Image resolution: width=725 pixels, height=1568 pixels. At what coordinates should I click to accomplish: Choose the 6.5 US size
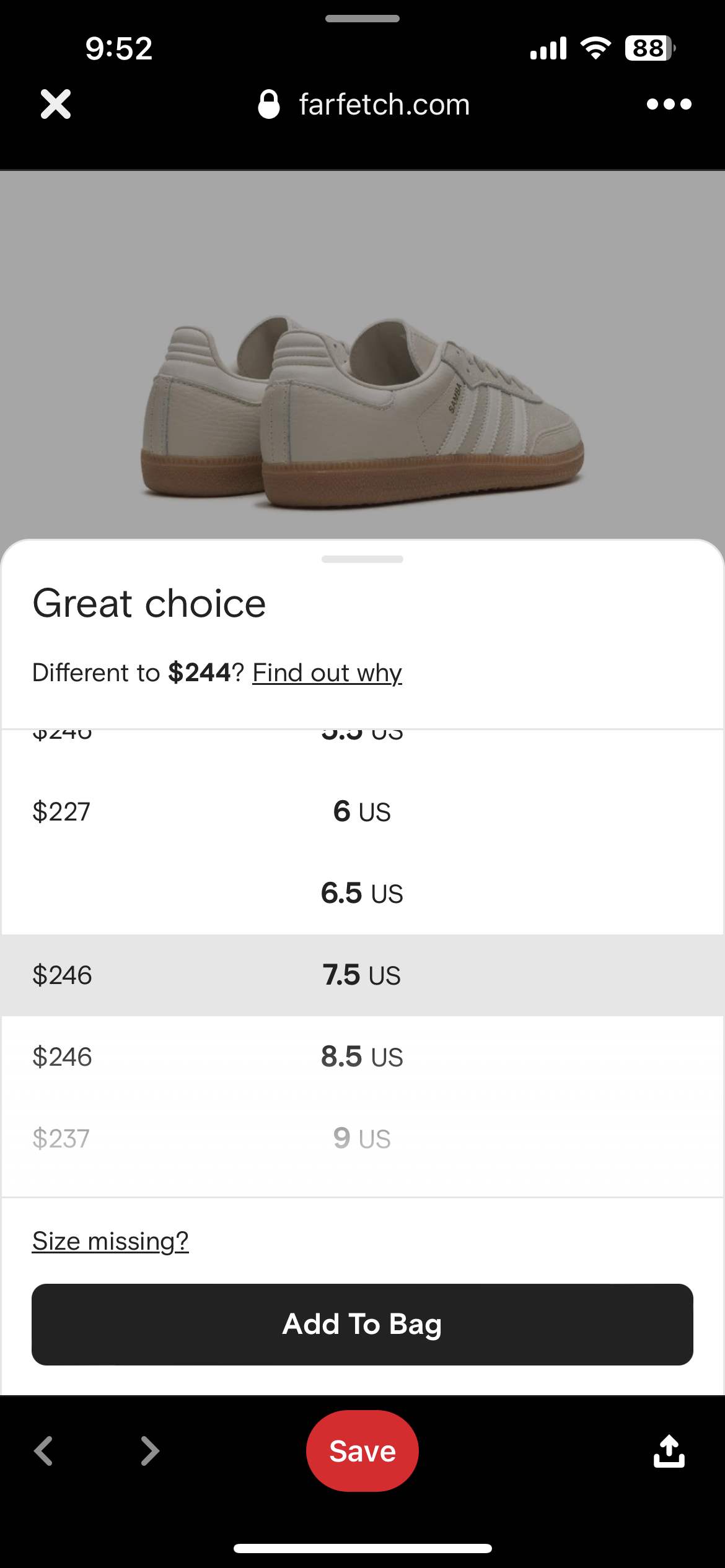(x=362, y=894)
